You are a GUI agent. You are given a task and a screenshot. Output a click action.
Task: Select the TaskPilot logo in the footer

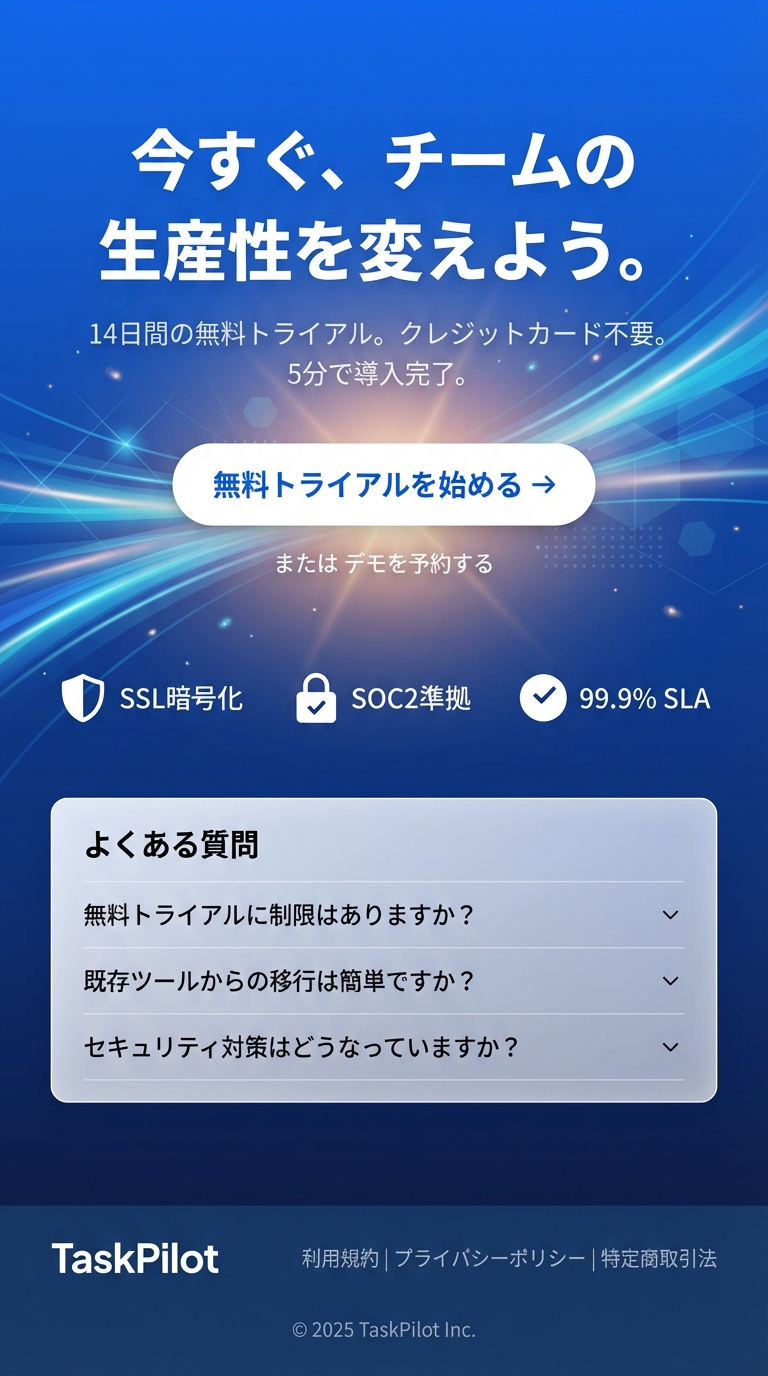point(135,1259)
